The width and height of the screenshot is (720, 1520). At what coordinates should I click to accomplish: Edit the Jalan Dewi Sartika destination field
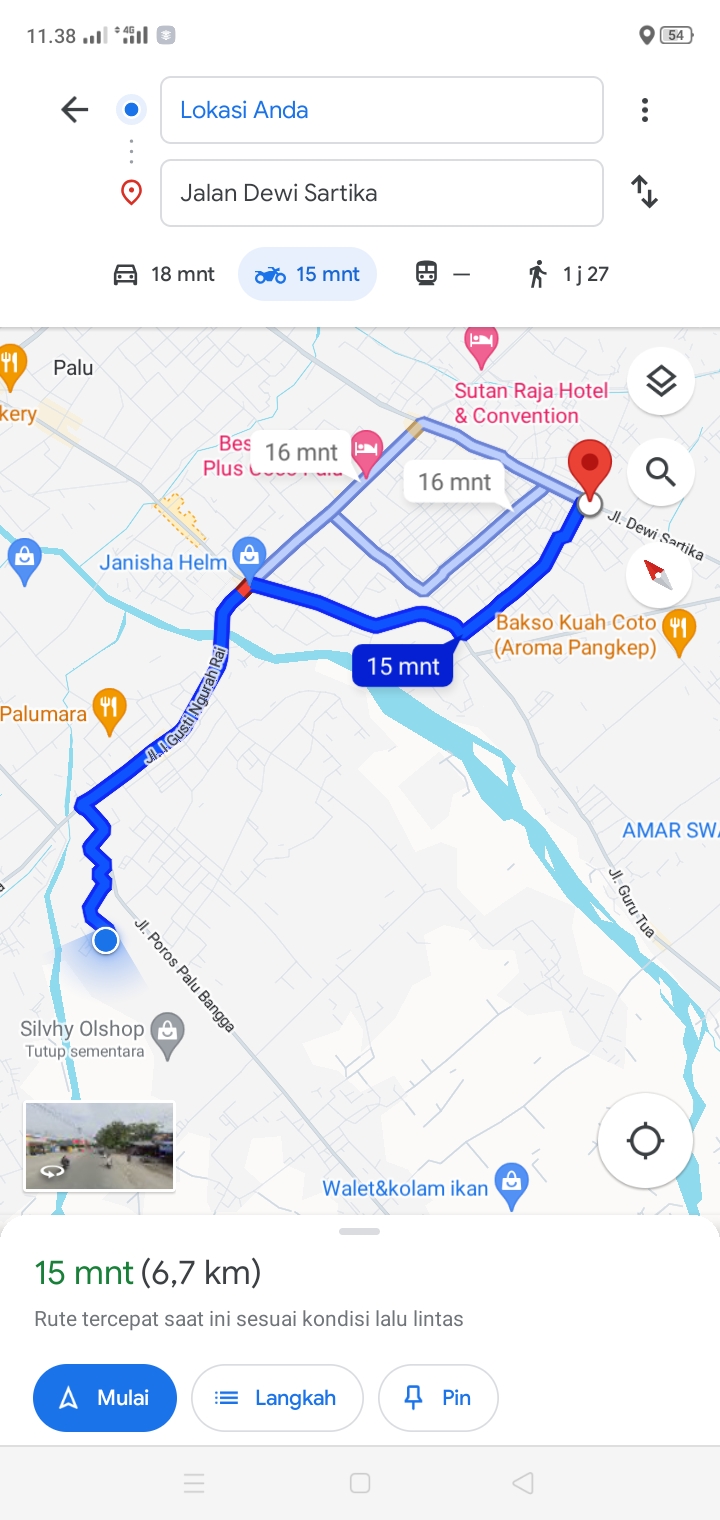(382, 193)
